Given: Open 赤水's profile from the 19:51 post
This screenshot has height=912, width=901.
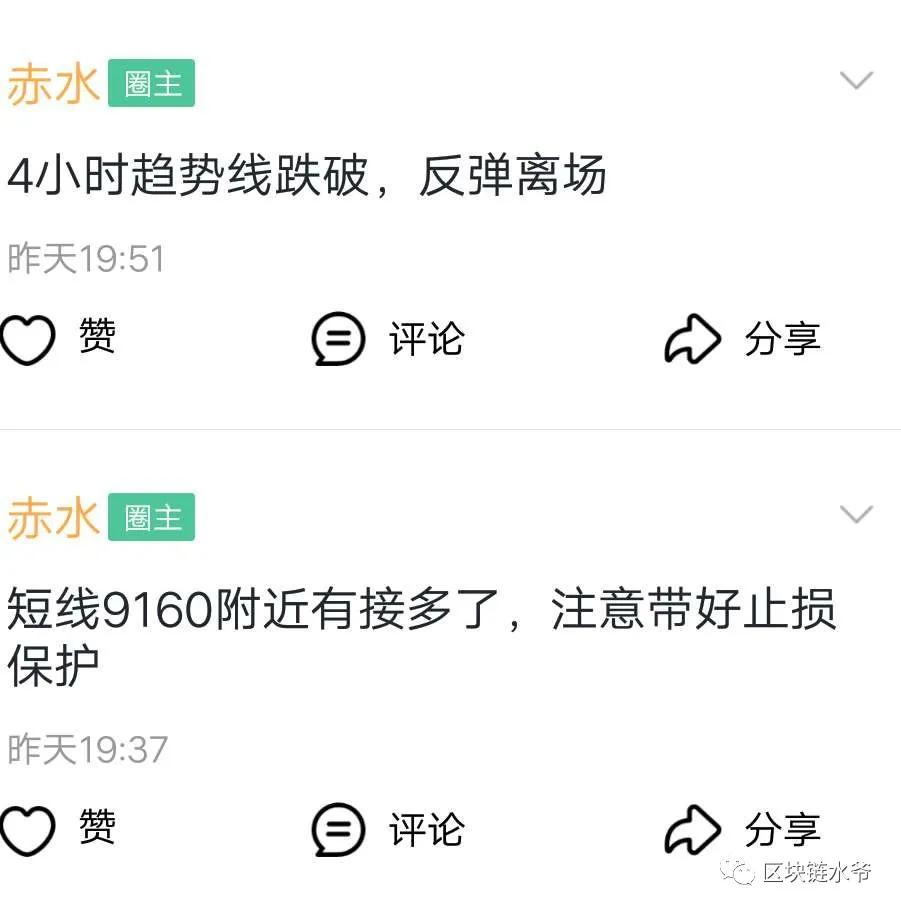Looking at the screenshot, I should pyautogui.click(x=53, y=84).
